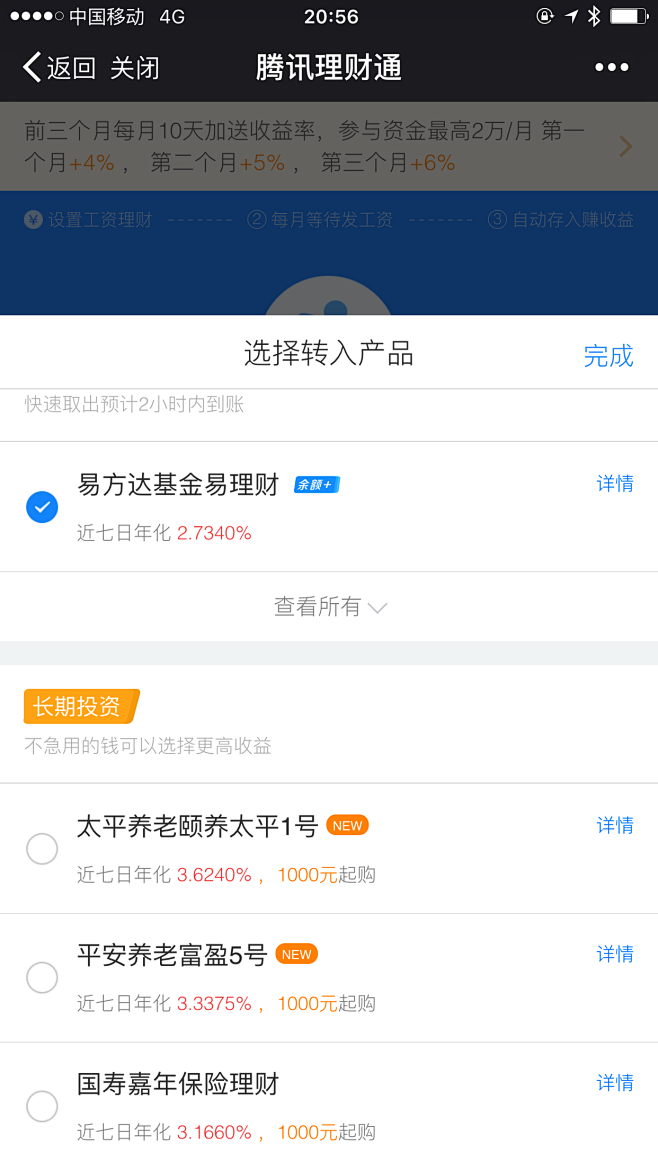
Task: Go back with 返回 arrow
Action: click(x=58, y=68)
